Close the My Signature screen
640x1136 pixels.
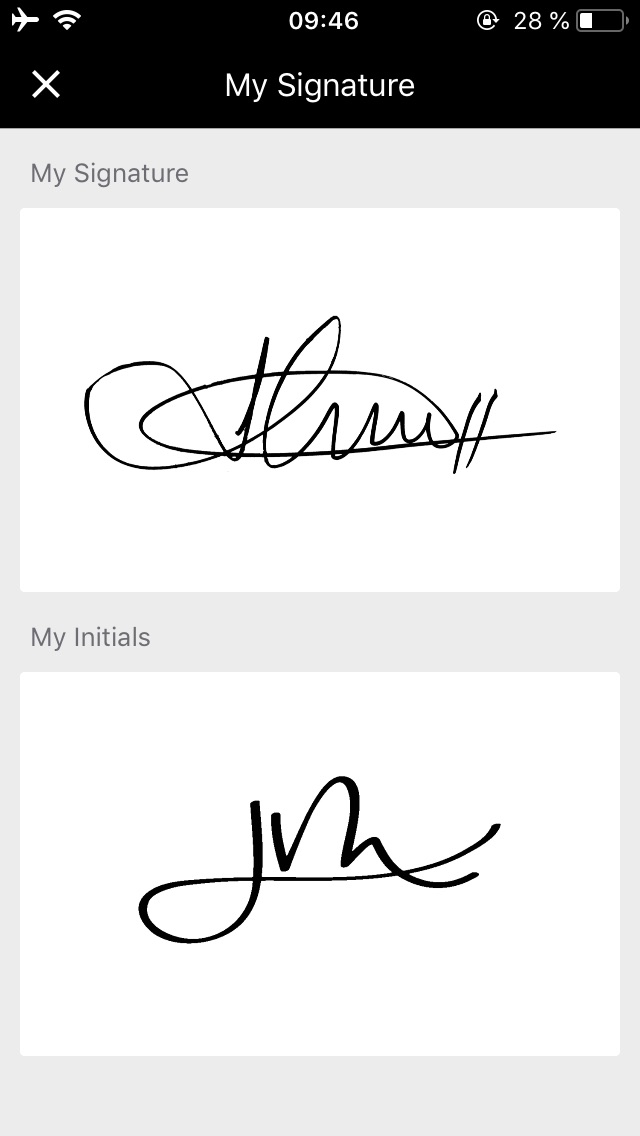46,85
